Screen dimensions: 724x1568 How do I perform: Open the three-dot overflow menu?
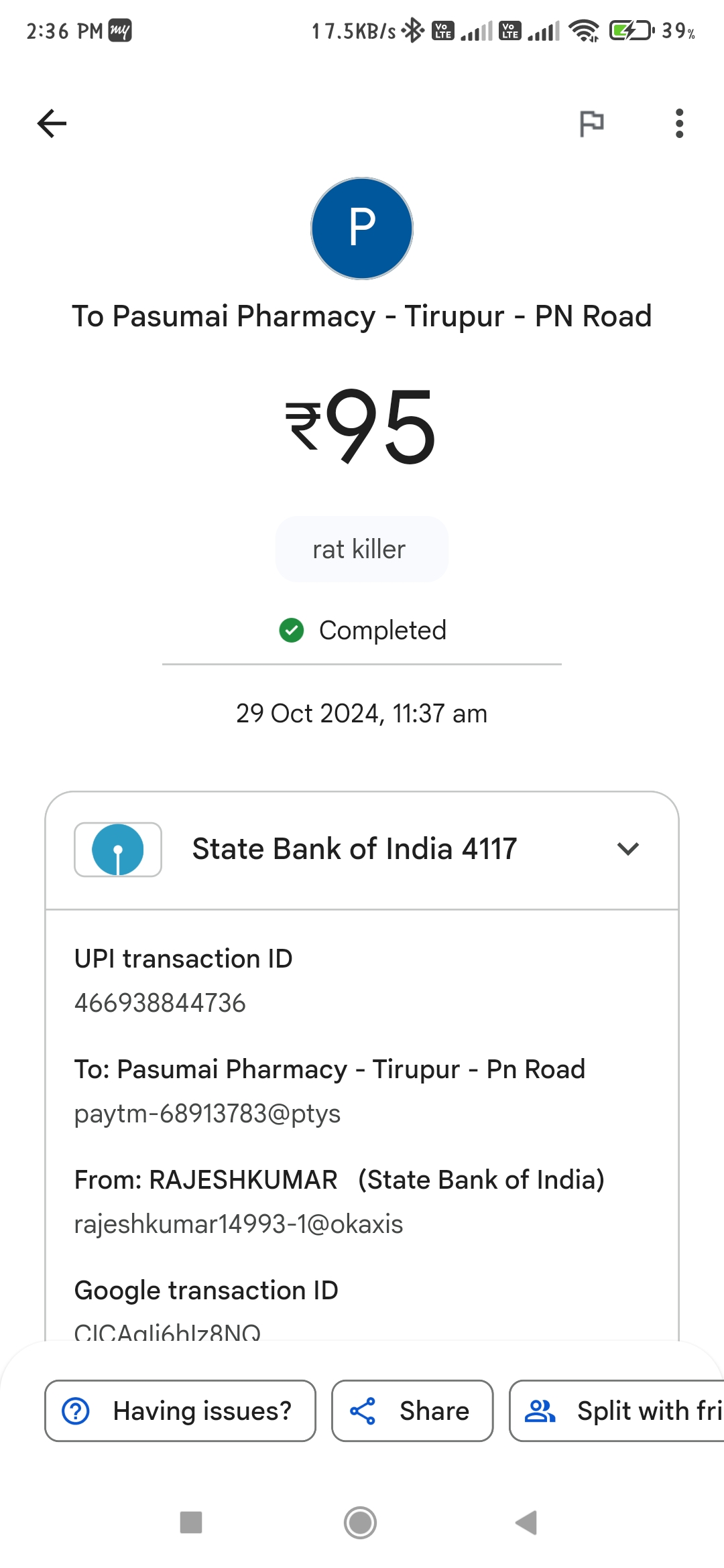click(679, 123)
